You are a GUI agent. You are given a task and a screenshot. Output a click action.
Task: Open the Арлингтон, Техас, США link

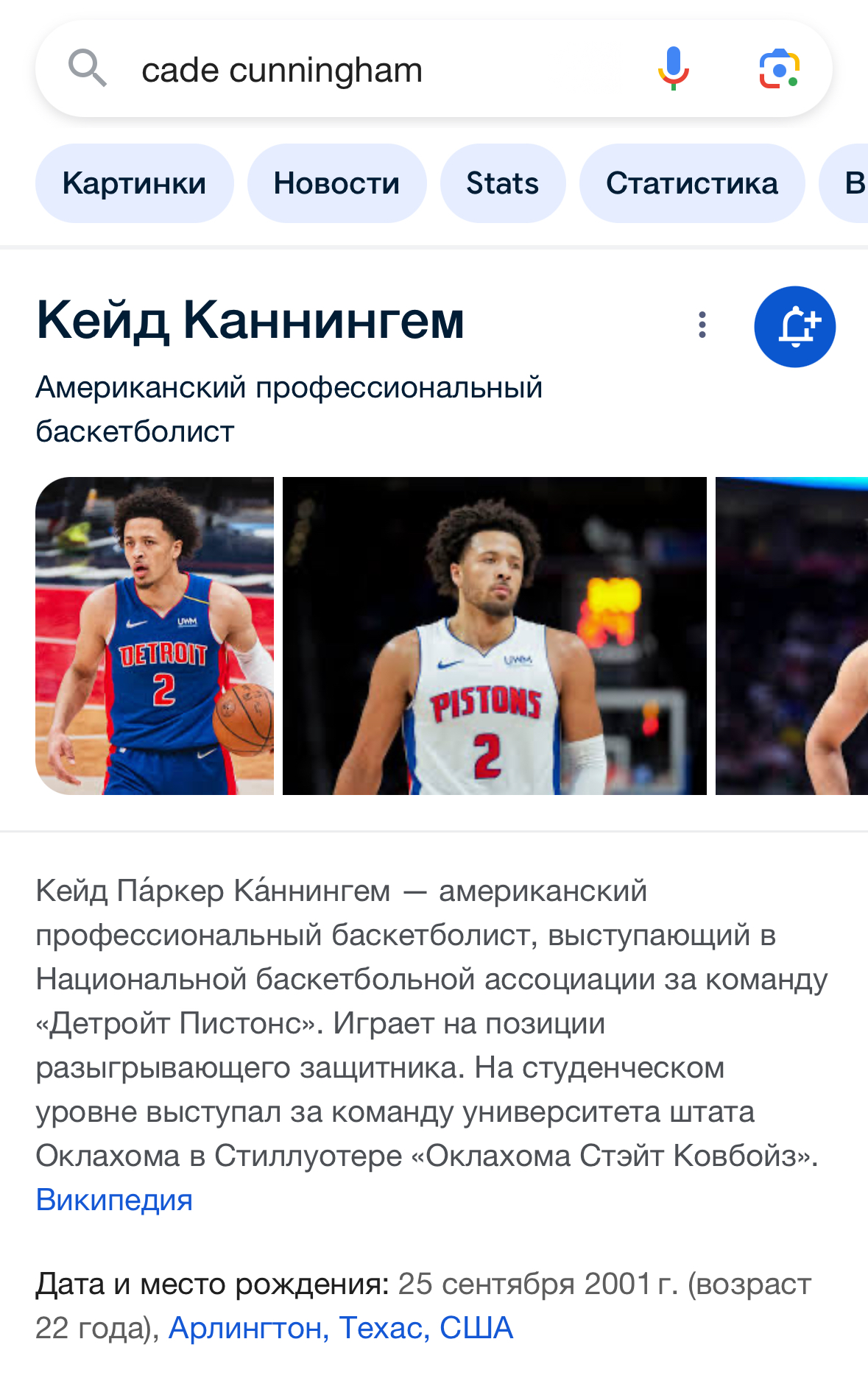point(340,1328)
